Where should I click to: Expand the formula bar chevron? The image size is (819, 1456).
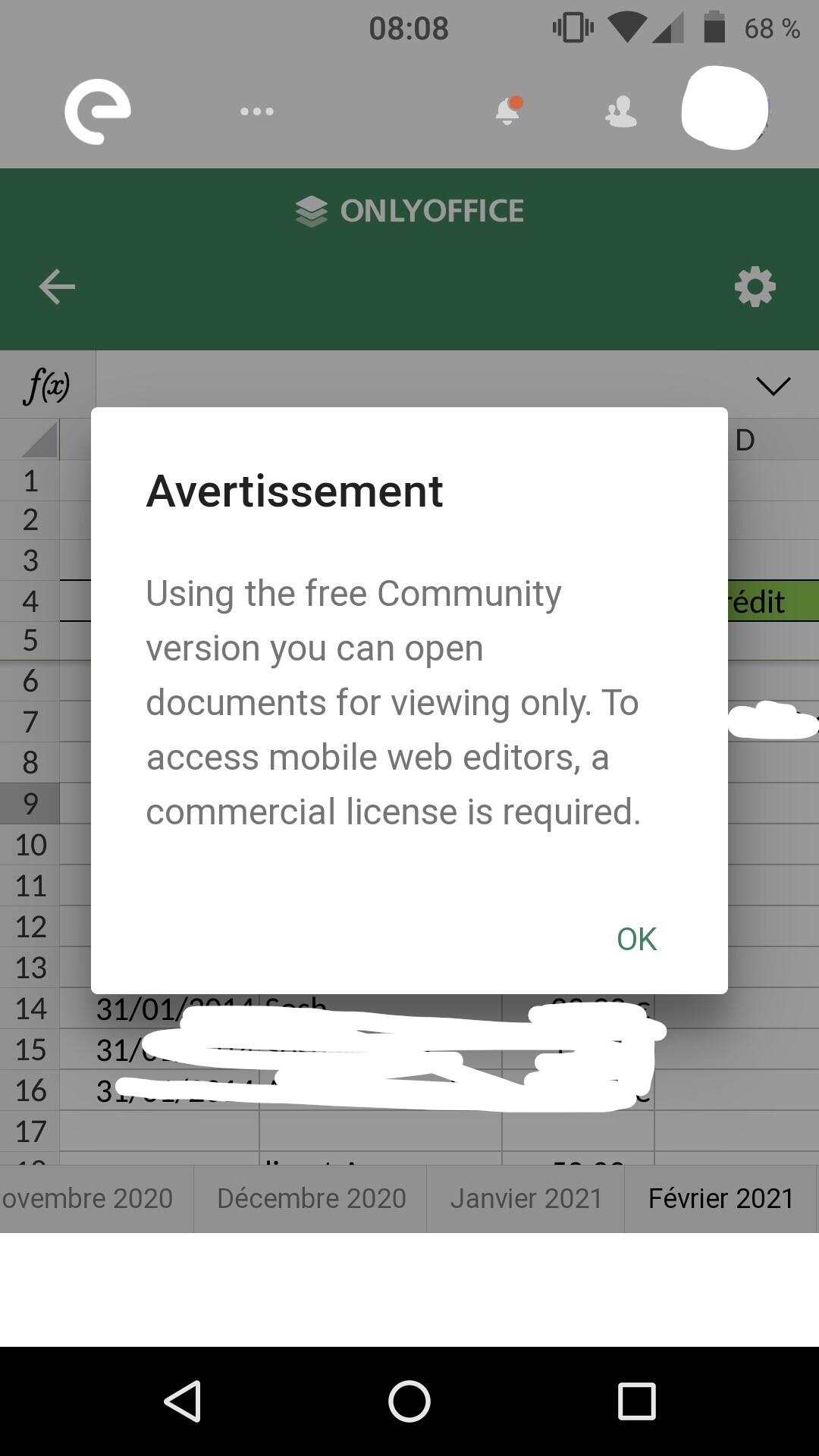click(773, 386)
